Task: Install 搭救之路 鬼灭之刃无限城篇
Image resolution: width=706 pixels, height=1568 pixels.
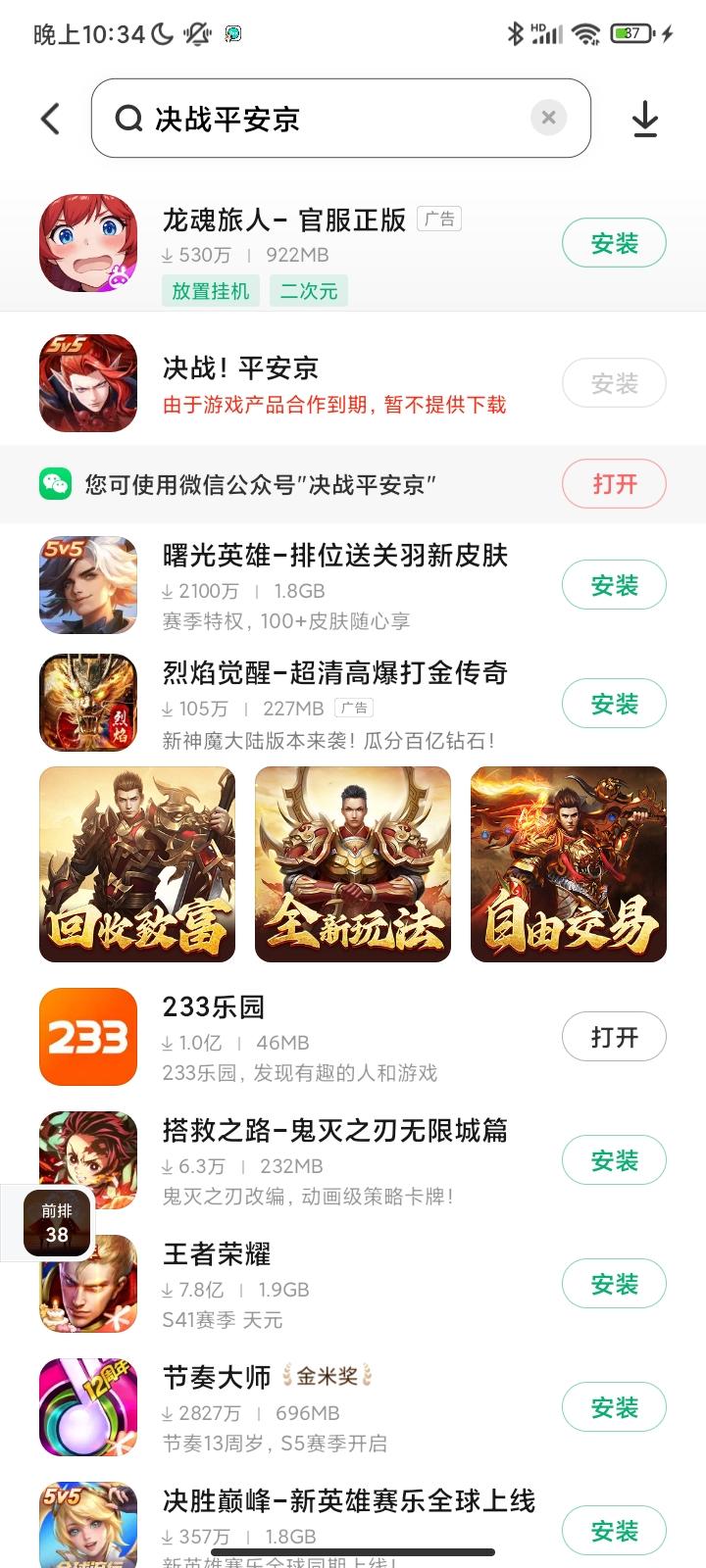Action: pyautogui.click(x=614, y=1161)
